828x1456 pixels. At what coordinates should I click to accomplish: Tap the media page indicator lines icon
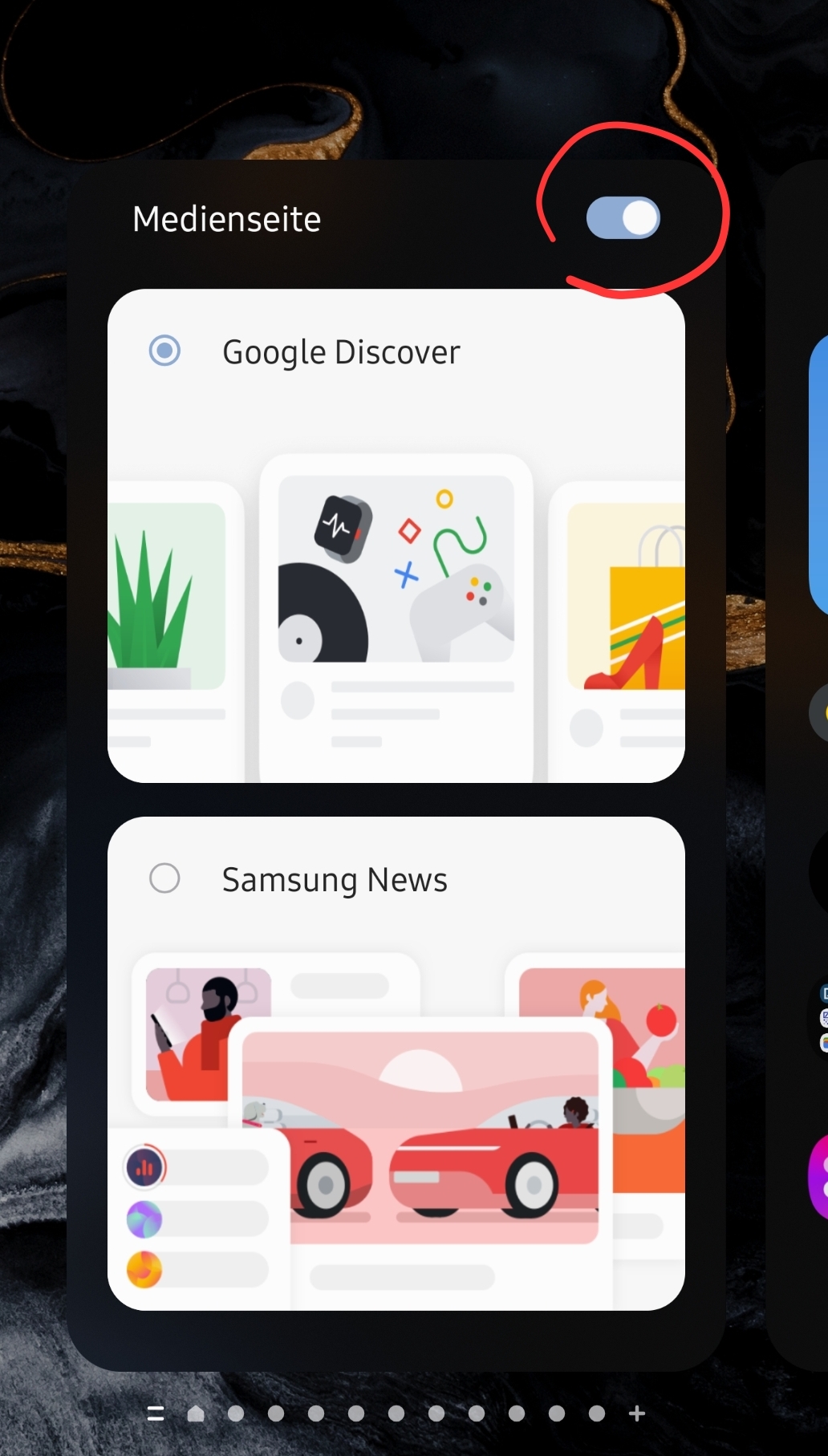[x=156, y=1413]
